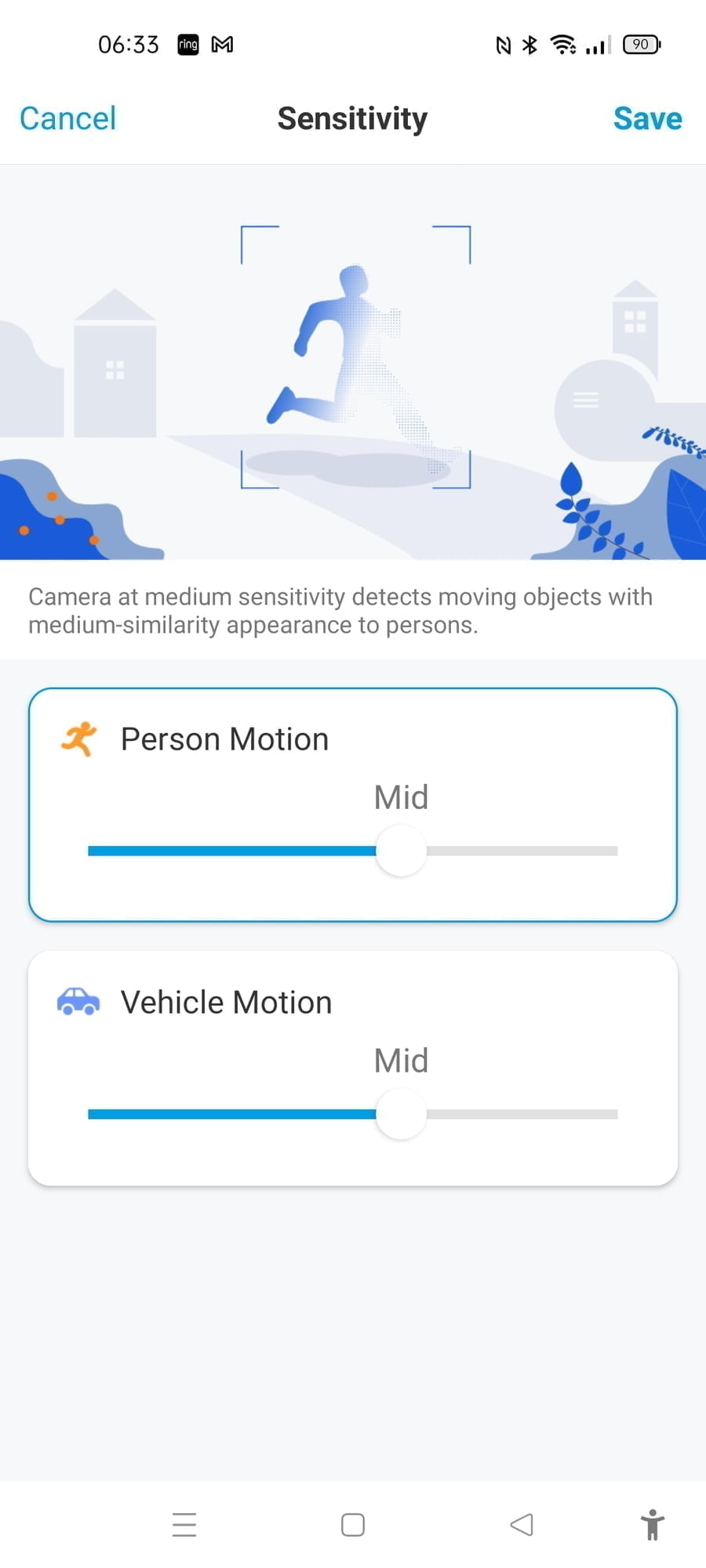
Task: Tap the Person Motion sensitivity slider
Action: point(400,851)
